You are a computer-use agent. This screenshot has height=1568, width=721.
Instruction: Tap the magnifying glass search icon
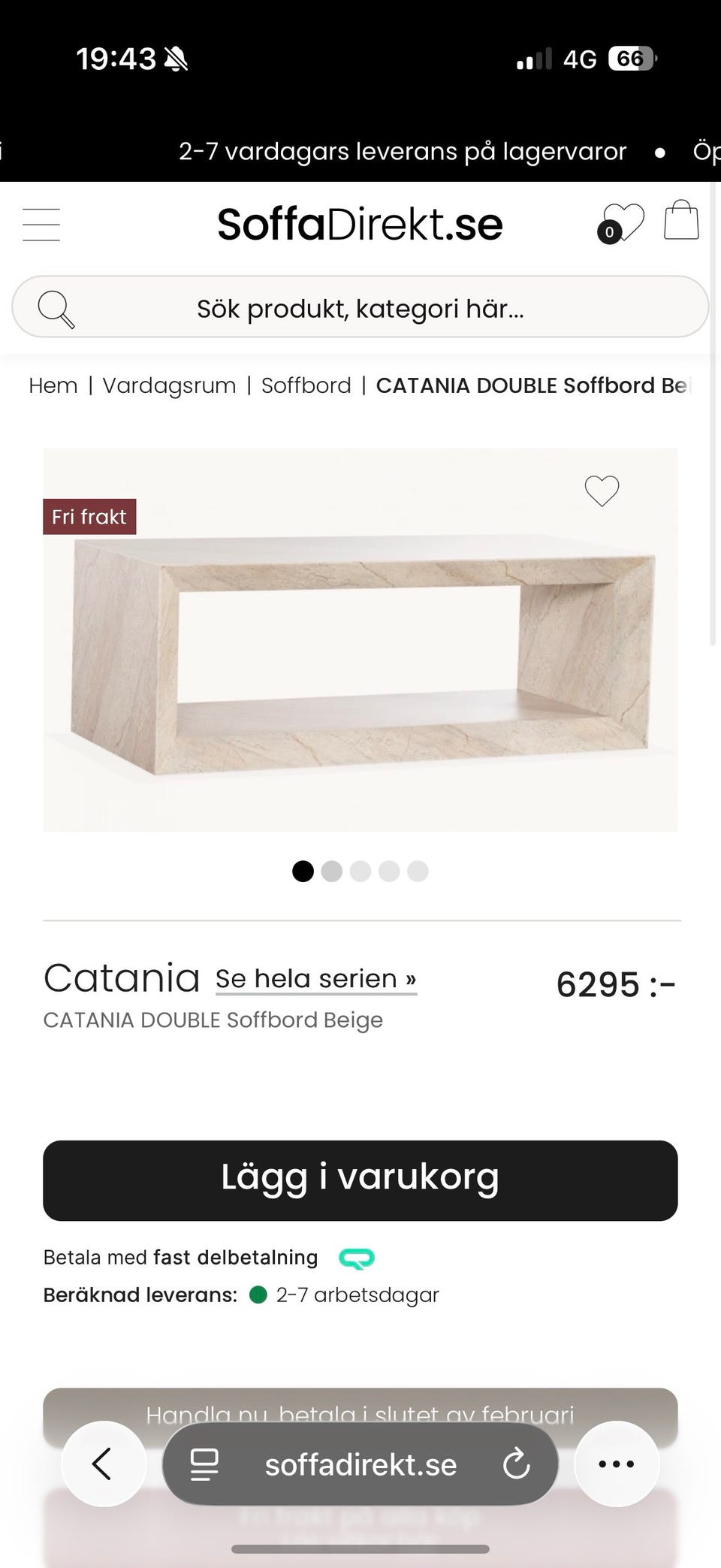click(x=56, y=307)
